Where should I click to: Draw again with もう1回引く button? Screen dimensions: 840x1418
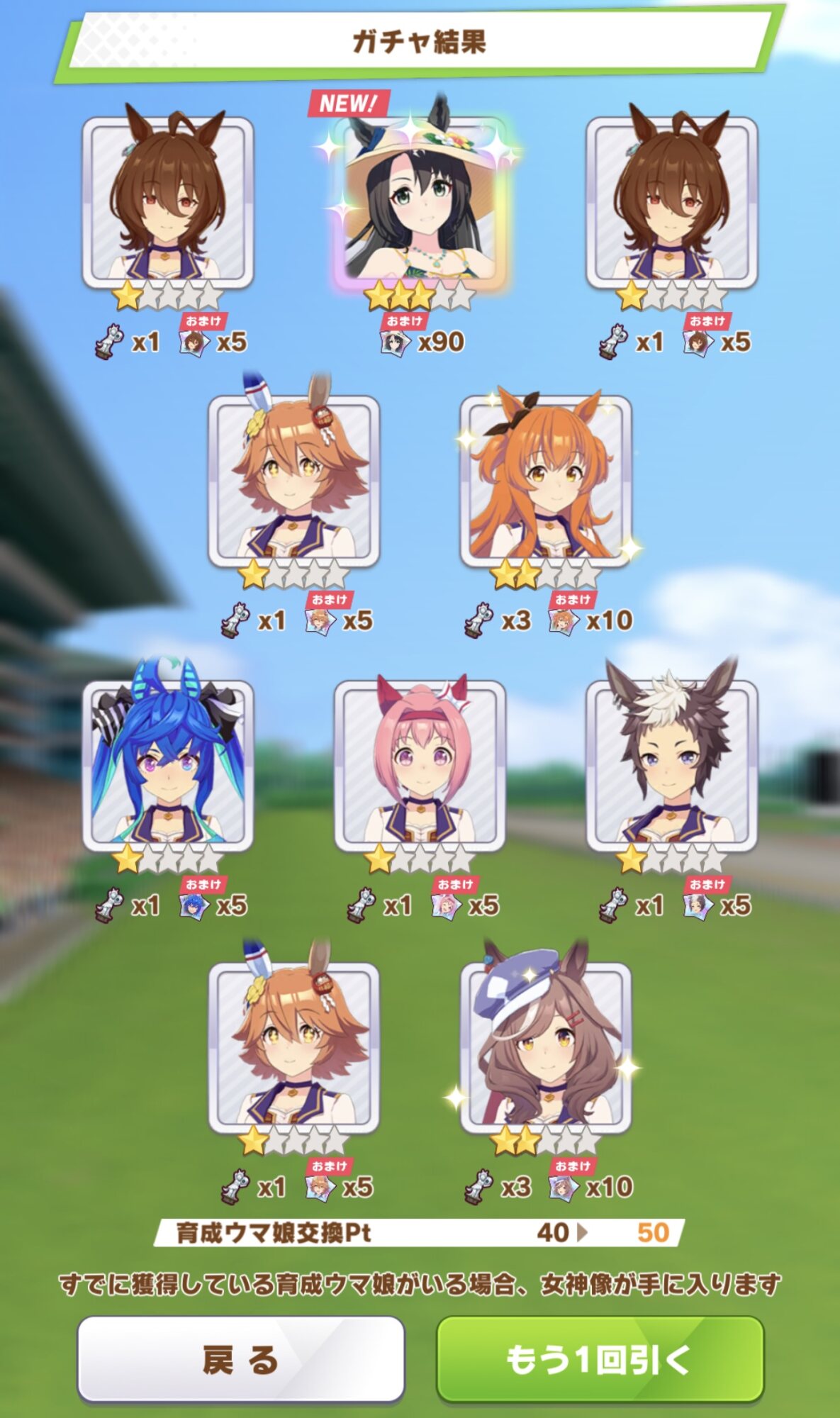tap(600, 1359)
